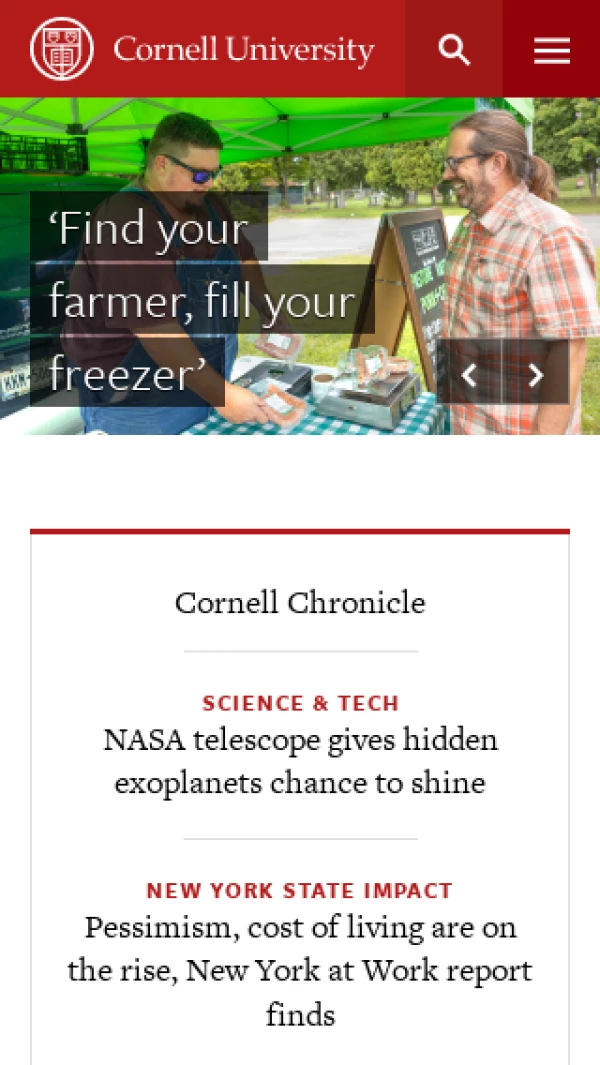Open the 'Find your farmer, fill your freezer' story
The width and height of the screenshot is (600, 1065).
point(202,300)
